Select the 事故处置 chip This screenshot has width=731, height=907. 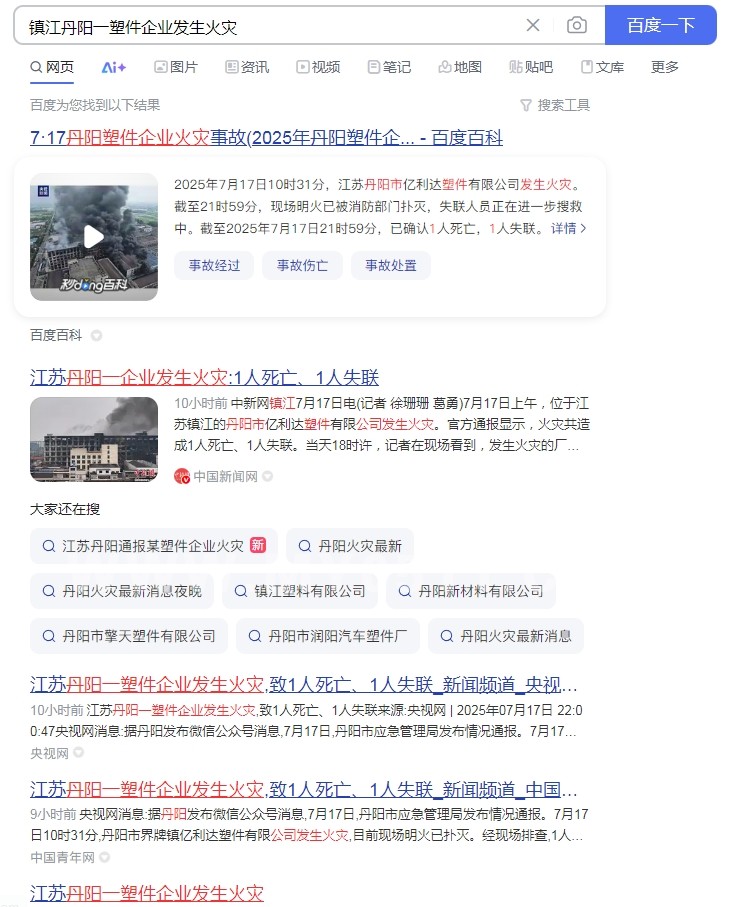click(x=390, y=265)
